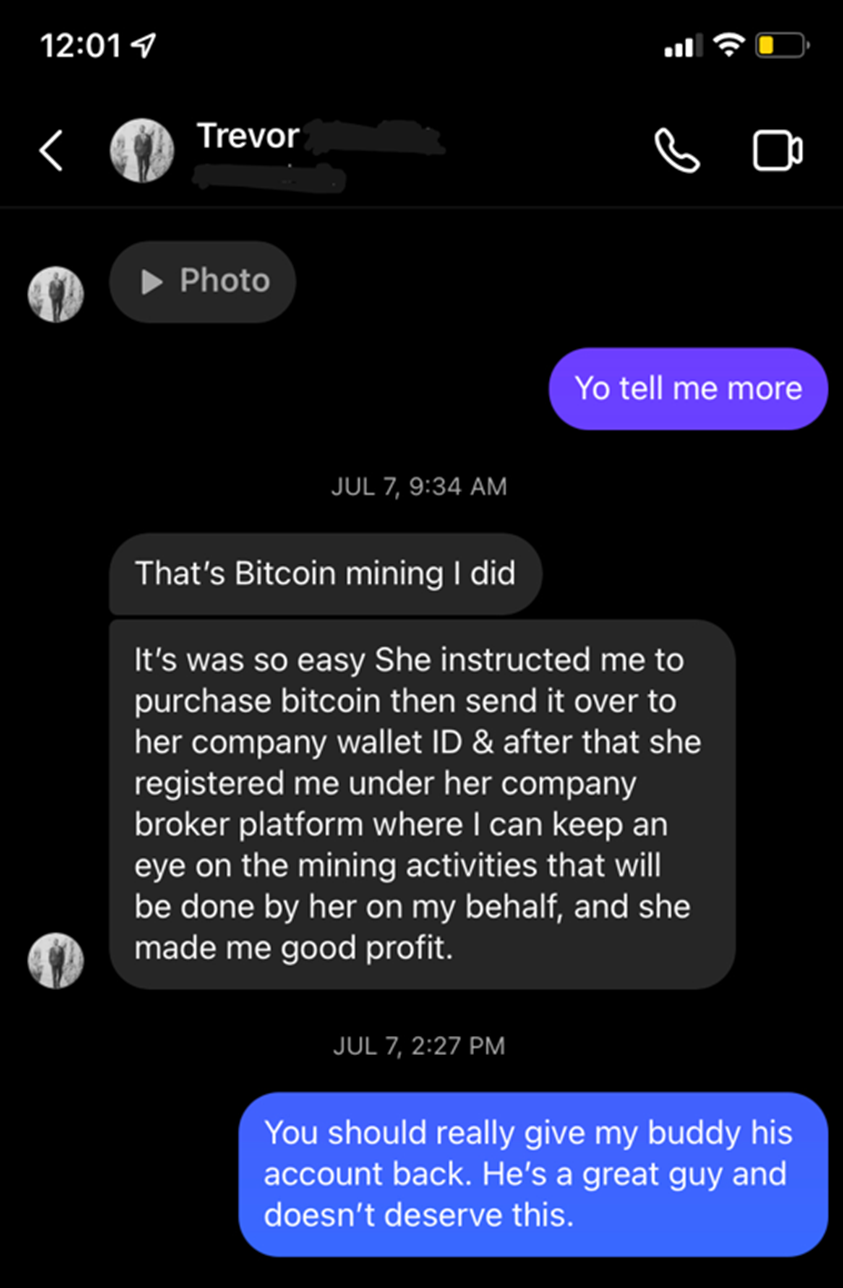
Task: Open Trevor's profile from the header
Action: [x=248, y=136]
